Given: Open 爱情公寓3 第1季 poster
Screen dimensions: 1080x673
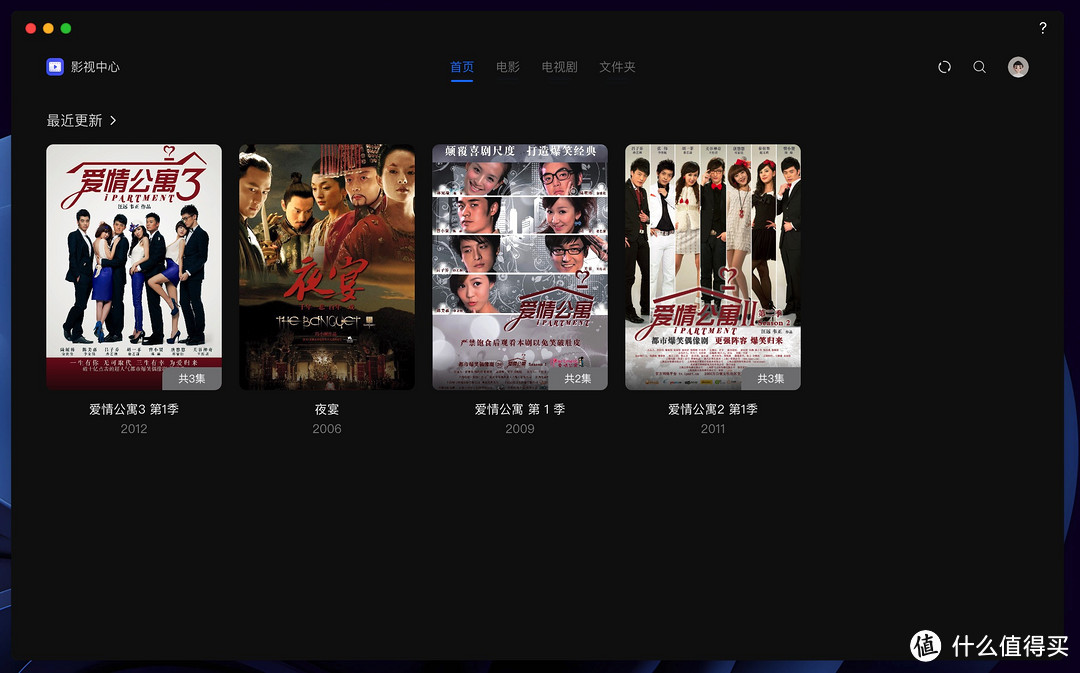Looking at the screenshot, I should [134, 267].
